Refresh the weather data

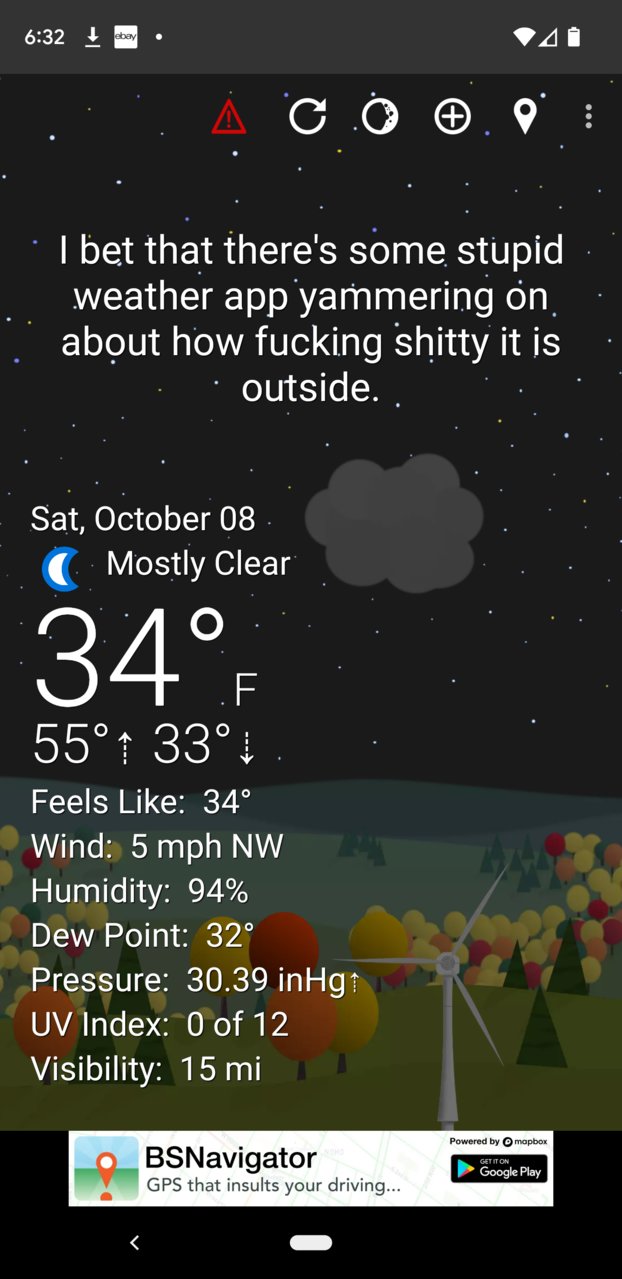click(307, 117)
